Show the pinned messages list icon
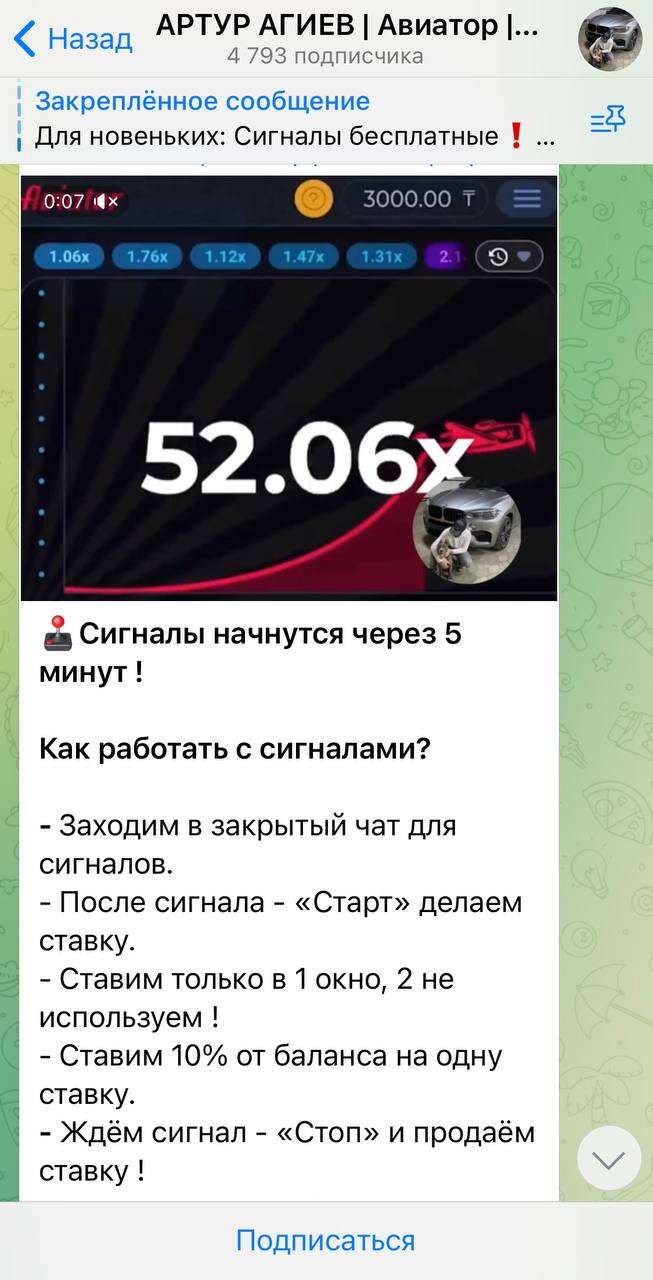This screenshot has height=1280, width=653. 607,121
